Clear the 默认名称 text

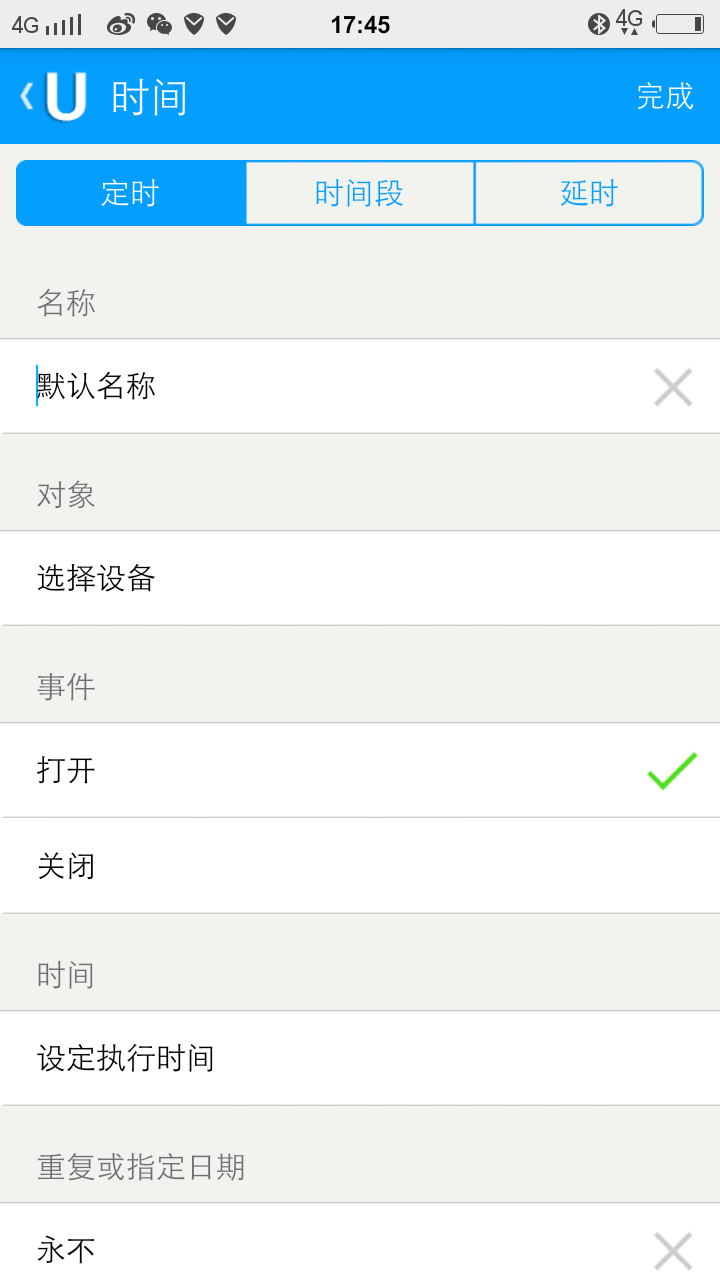pos(673,387)
